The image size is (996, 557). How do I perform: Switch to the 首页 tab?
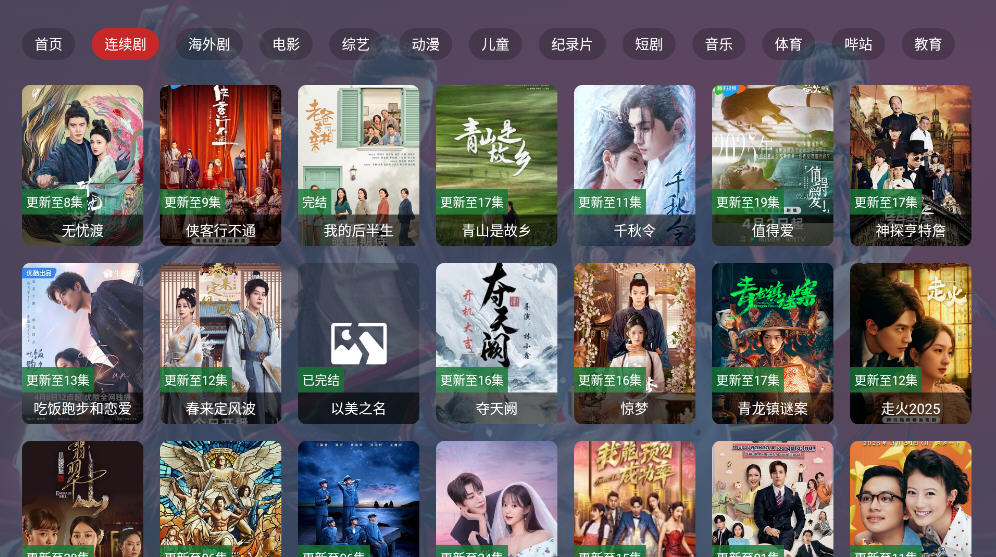[x=48, y=44]
